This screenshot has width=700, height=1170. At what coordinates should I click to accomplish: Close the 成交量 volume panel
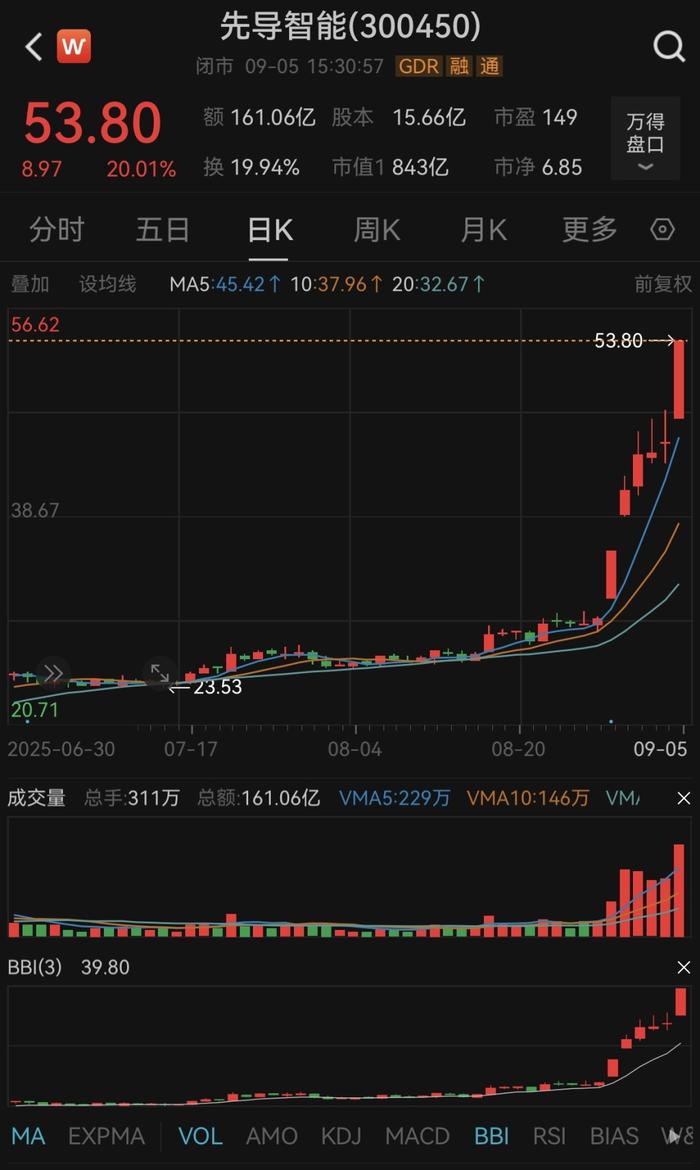[x=683, y=798]
